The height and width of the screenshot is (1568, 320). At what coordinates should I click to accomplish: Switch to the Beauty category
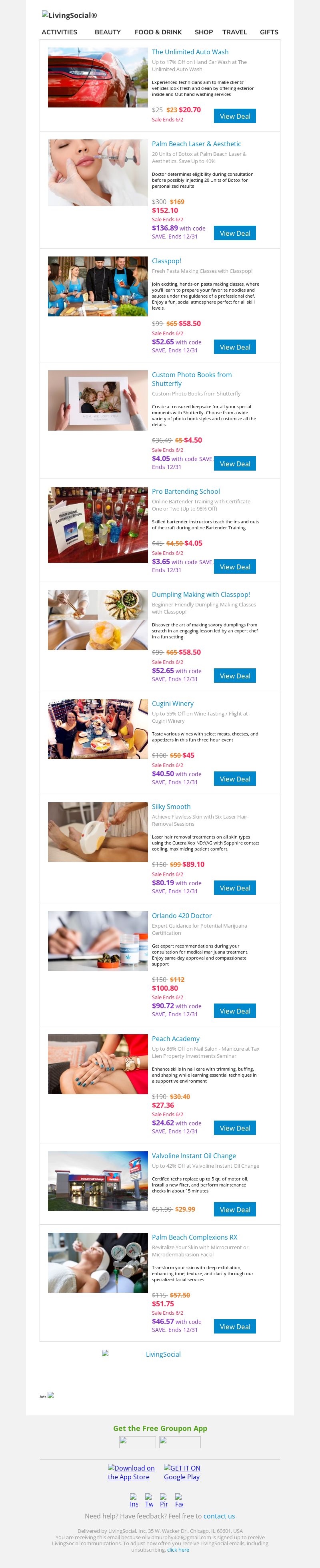tap(107, 32)
